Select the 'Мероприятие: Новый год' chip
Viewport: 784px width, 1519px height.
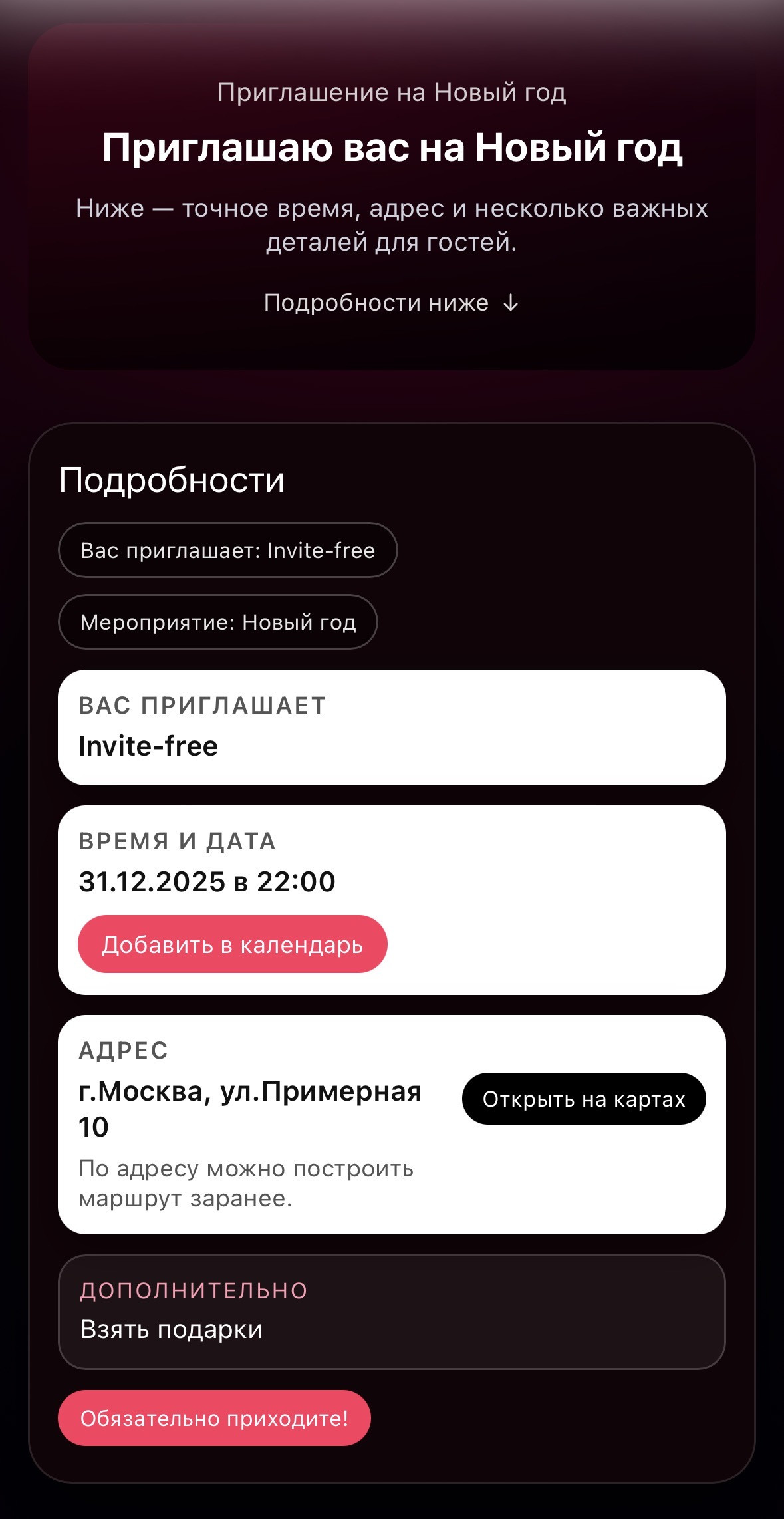tap(219, 621)
